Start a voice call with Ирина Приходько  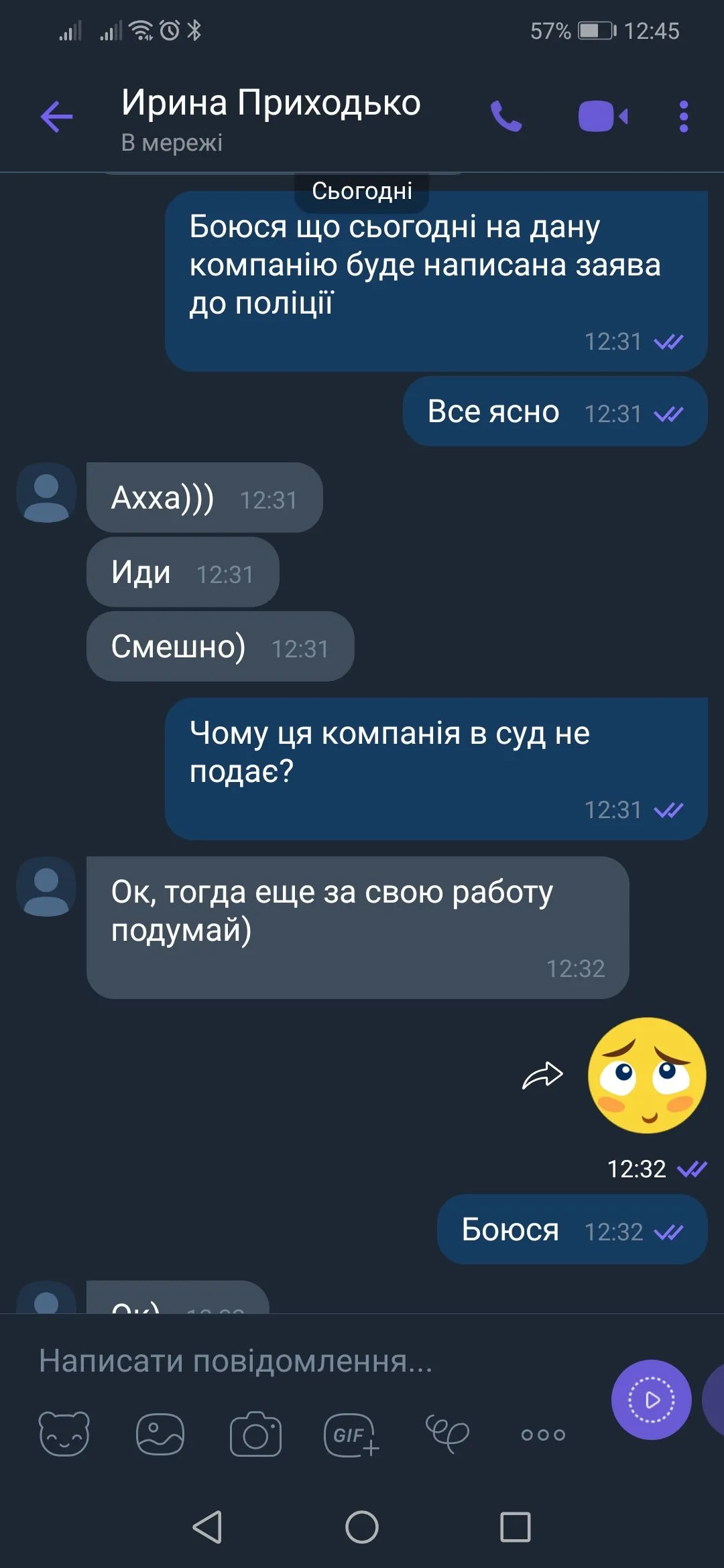(506, 117)
